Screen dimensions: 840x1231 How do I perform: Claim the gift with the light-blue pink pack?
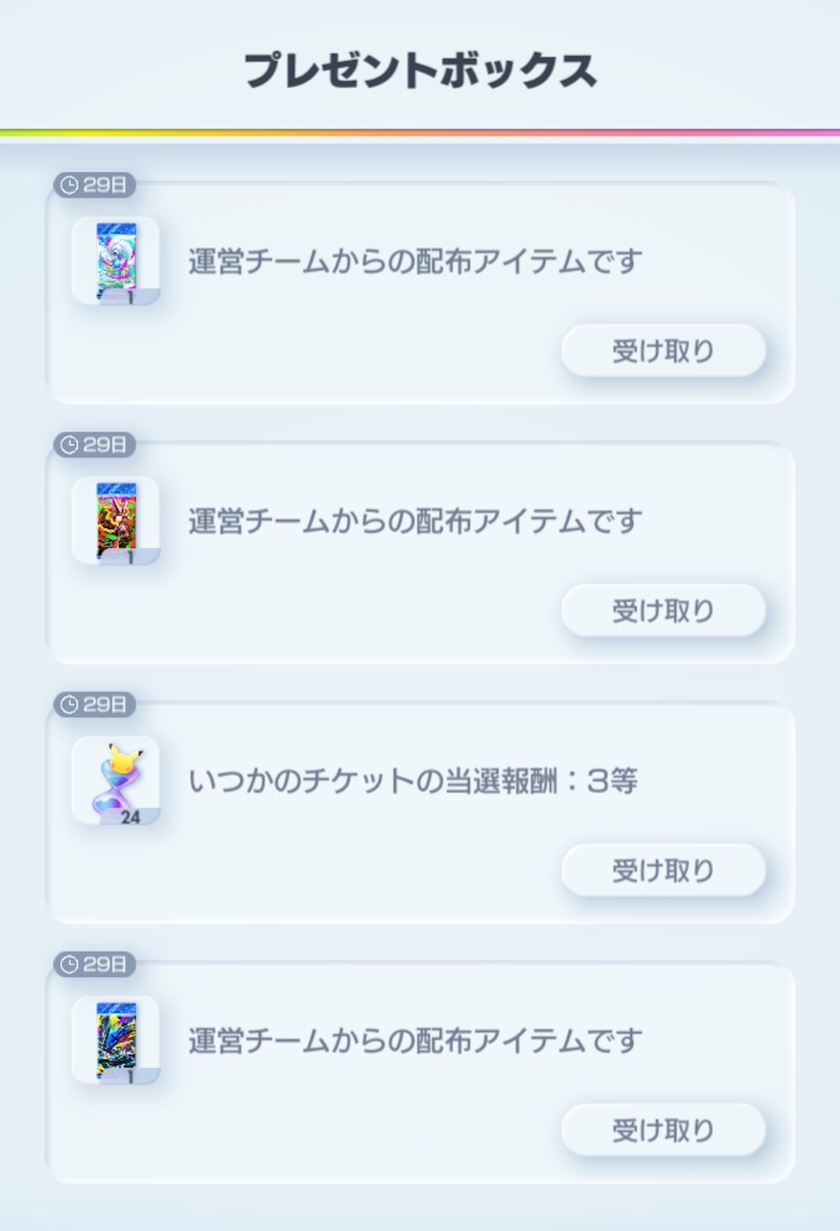click(x=663, y=351)
